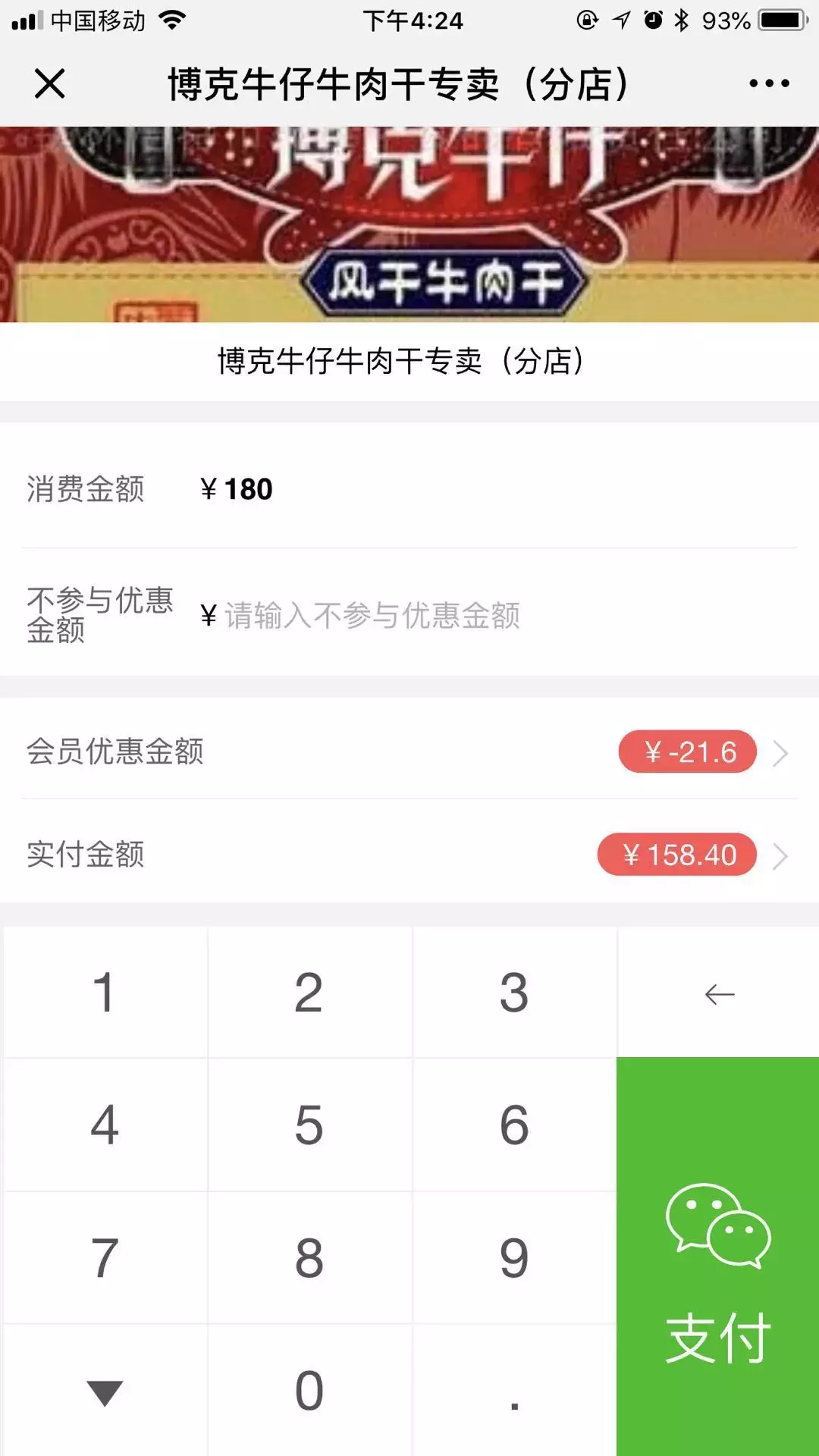Image resolution: width=819 pixels, height=1456 pixels.
Task: Tap number 4 on the keypad
Action: [105, 1125]
